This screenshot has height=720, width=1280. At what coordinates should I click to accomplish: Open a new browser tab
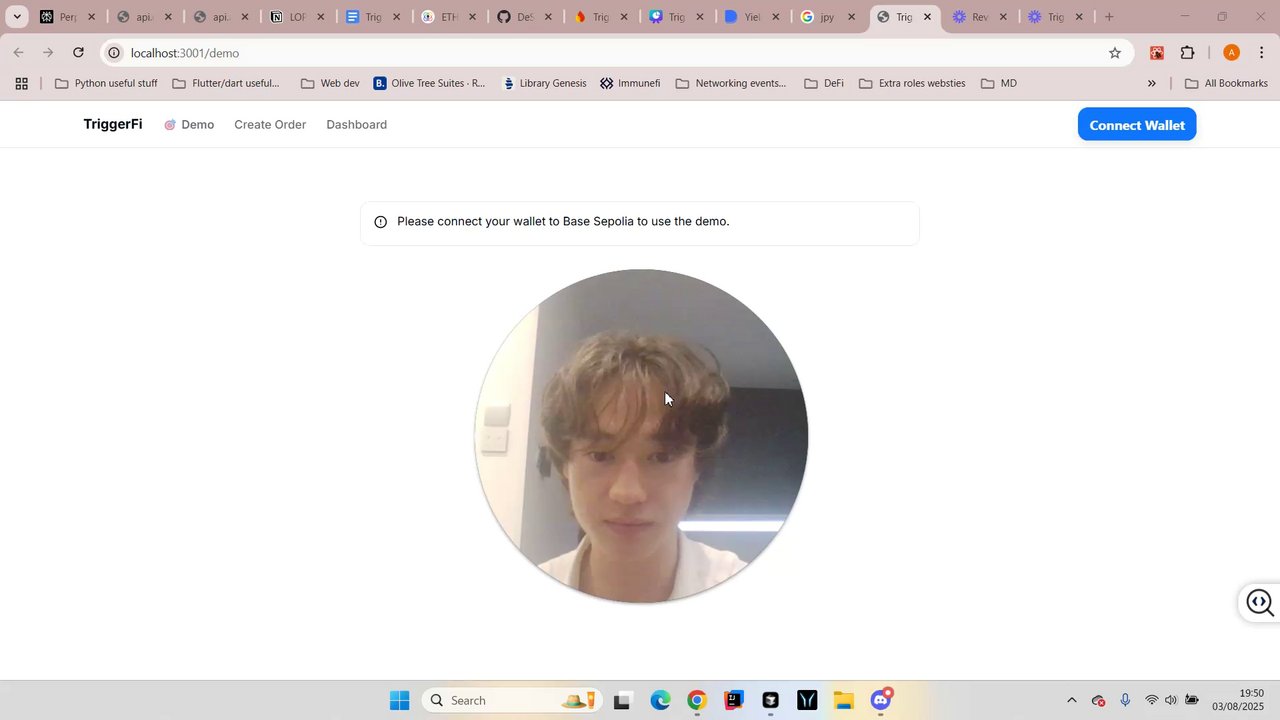coord(1108,17)
